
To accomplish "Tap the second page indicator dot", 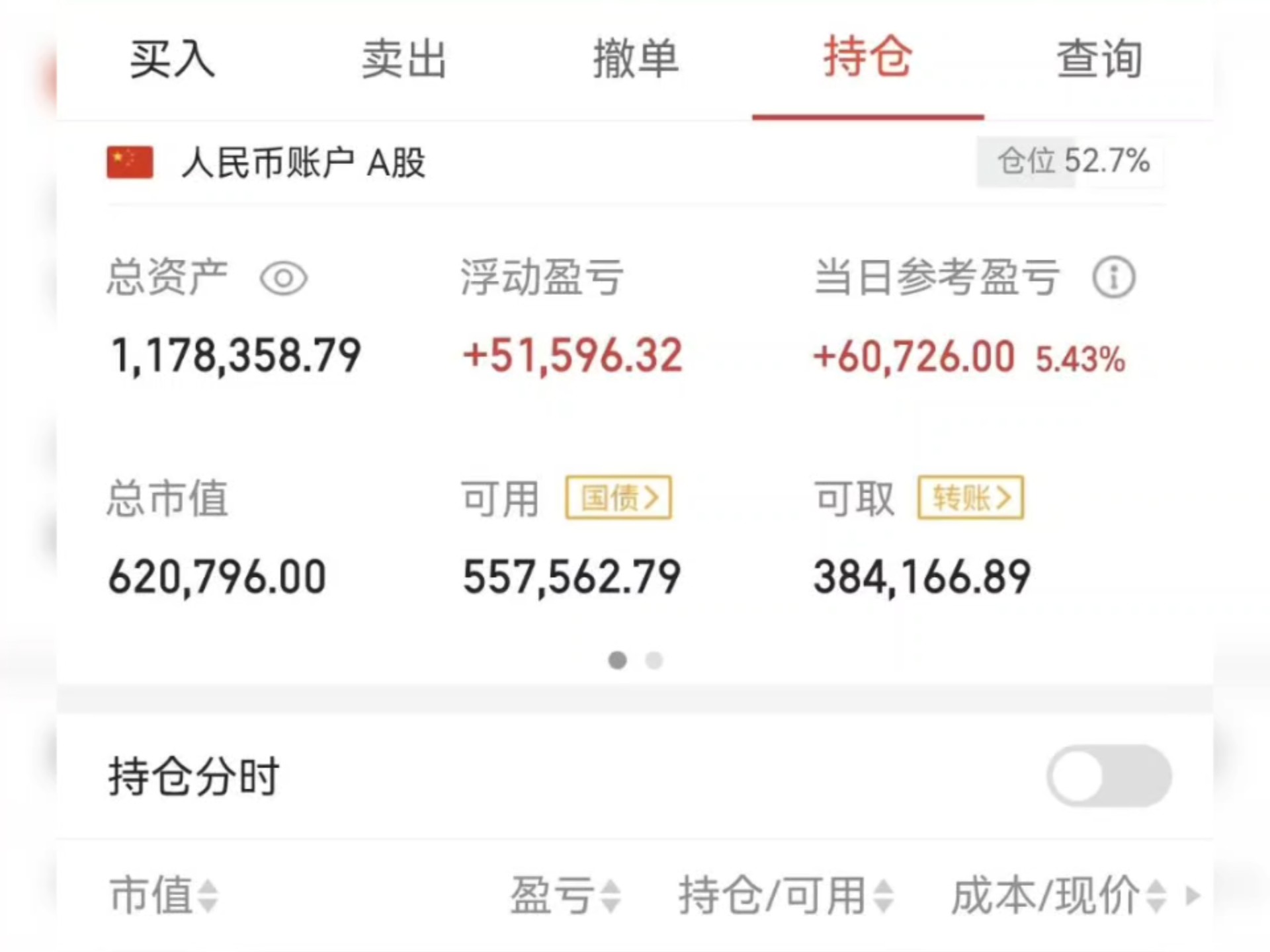I will pyautogui.click(x=654, y=660).
